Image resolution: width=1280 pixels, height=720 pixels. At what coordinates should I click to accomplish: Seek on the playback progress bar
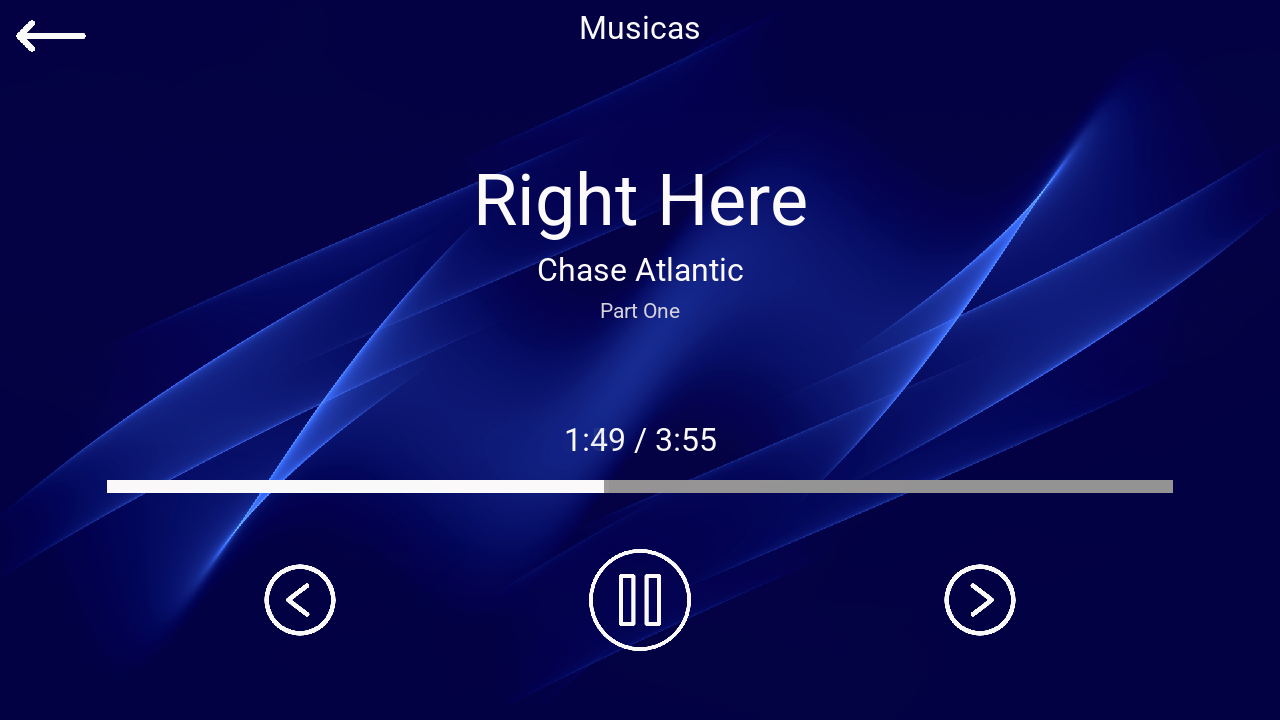tap(640, 486)
